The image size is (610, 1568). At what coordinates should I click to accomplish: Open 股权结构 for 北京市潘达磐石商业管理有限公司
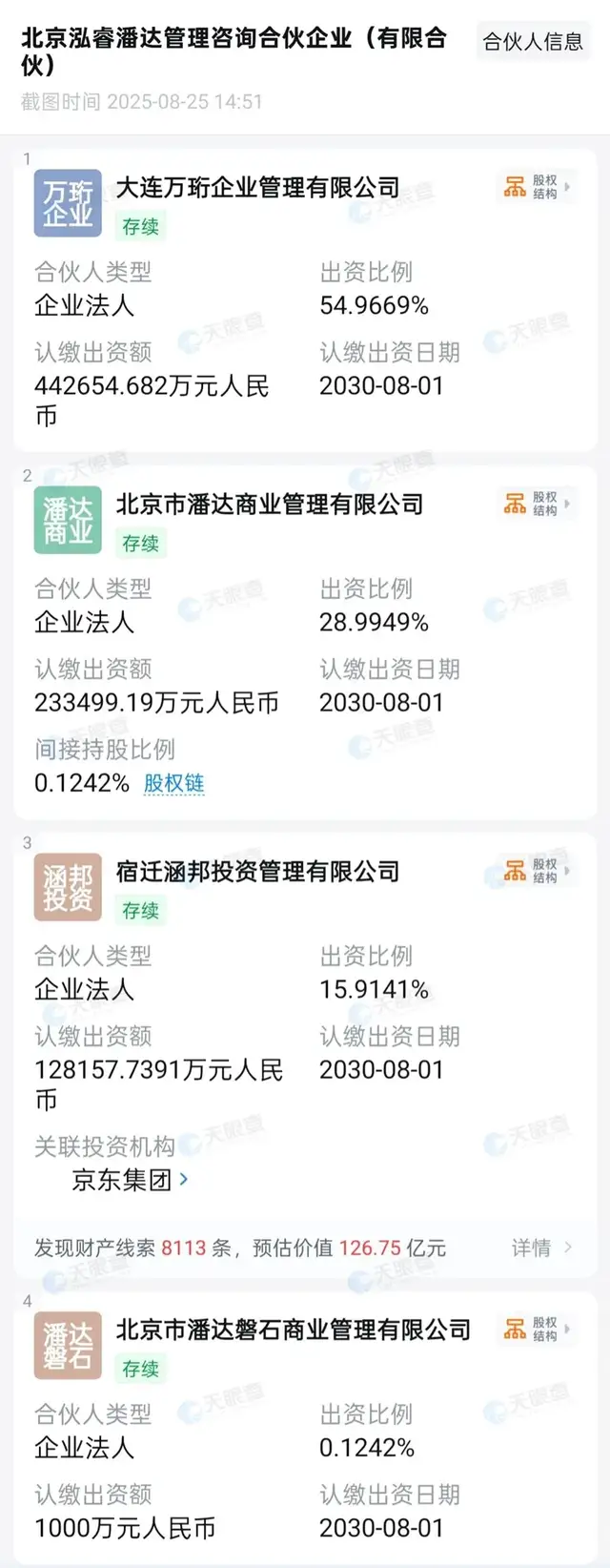(x=538, y=1329)
